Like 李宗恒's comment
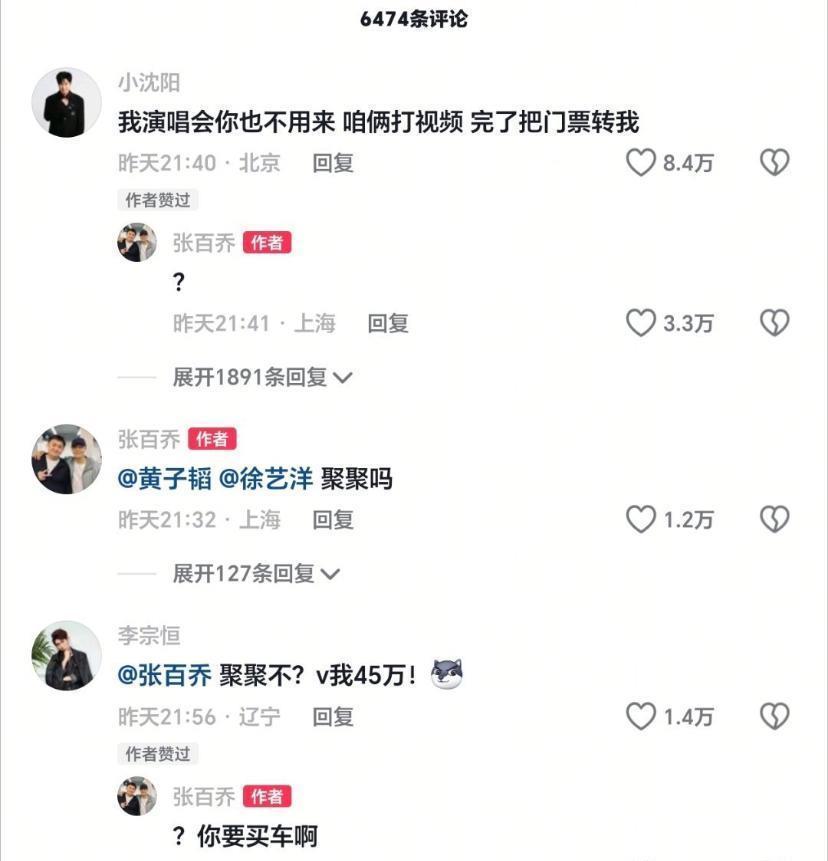Viewport: 828px width, 861px height. [641, 716]
